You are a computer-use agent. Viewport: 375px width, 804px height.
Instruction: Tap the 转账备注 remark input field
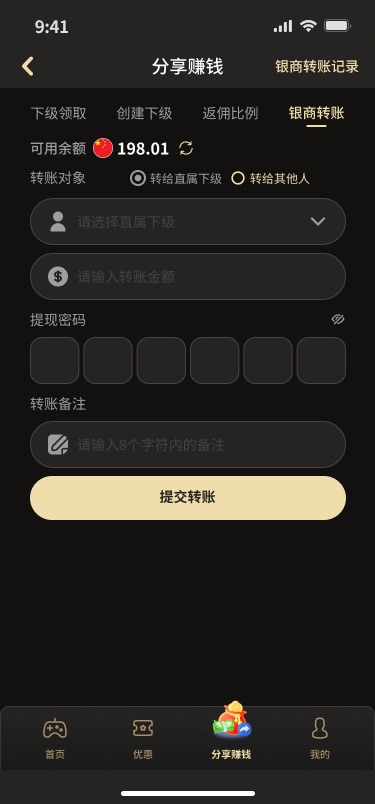[x=188, y=445]
